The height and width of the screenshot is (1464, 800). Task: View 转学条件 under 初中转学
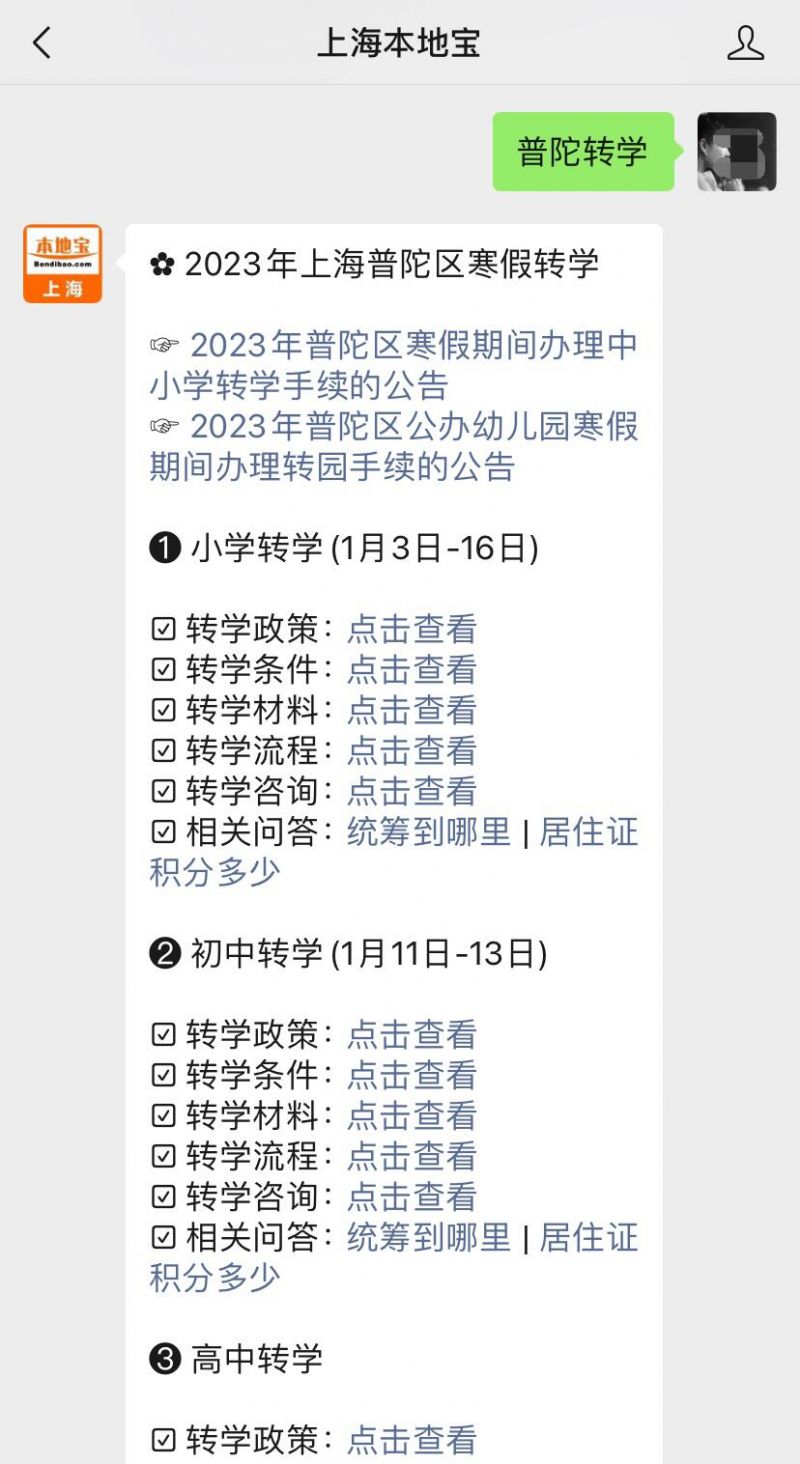click(412, 1075)
